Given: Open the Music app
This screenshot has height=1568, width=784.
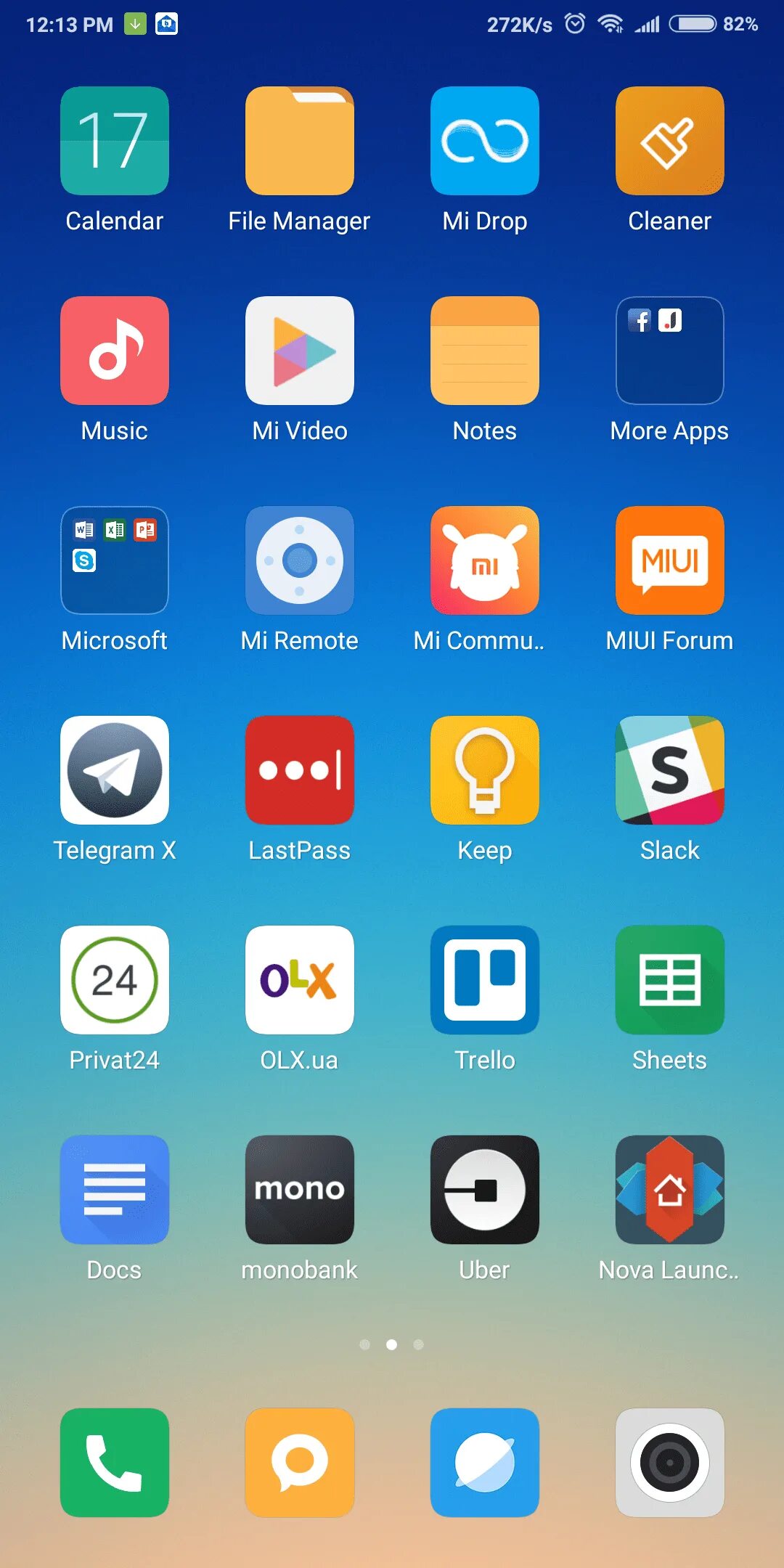Looking at the screenshot, I should [x=115, y=351].
